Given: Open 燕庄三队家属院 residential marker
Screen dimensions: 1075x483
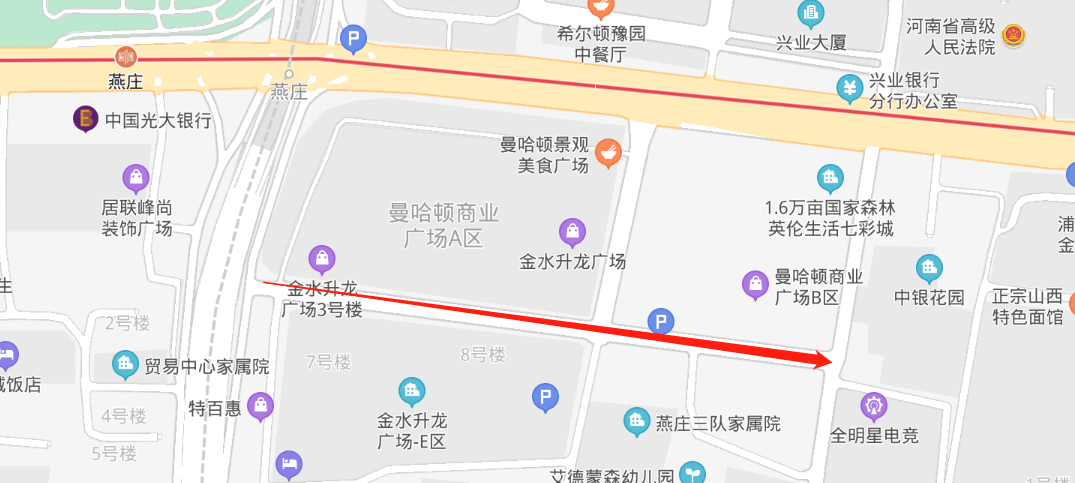Looking at the screenshot, I should point(636,422).
